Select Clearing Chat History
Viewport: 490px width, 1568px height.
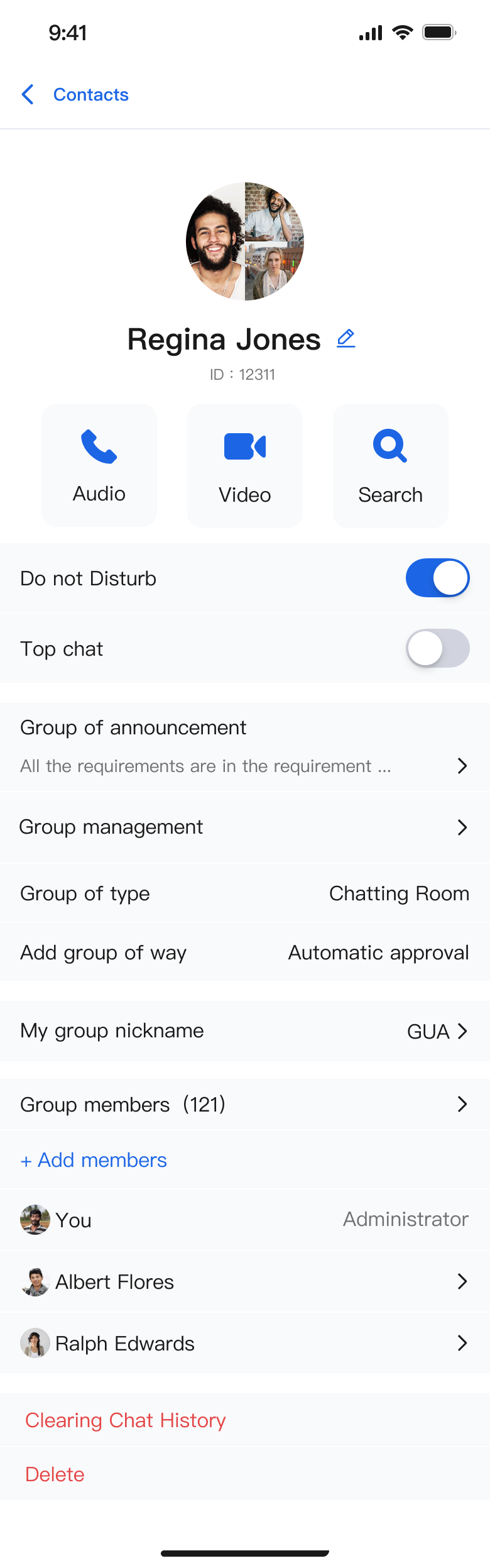[x=126, y=1420]
